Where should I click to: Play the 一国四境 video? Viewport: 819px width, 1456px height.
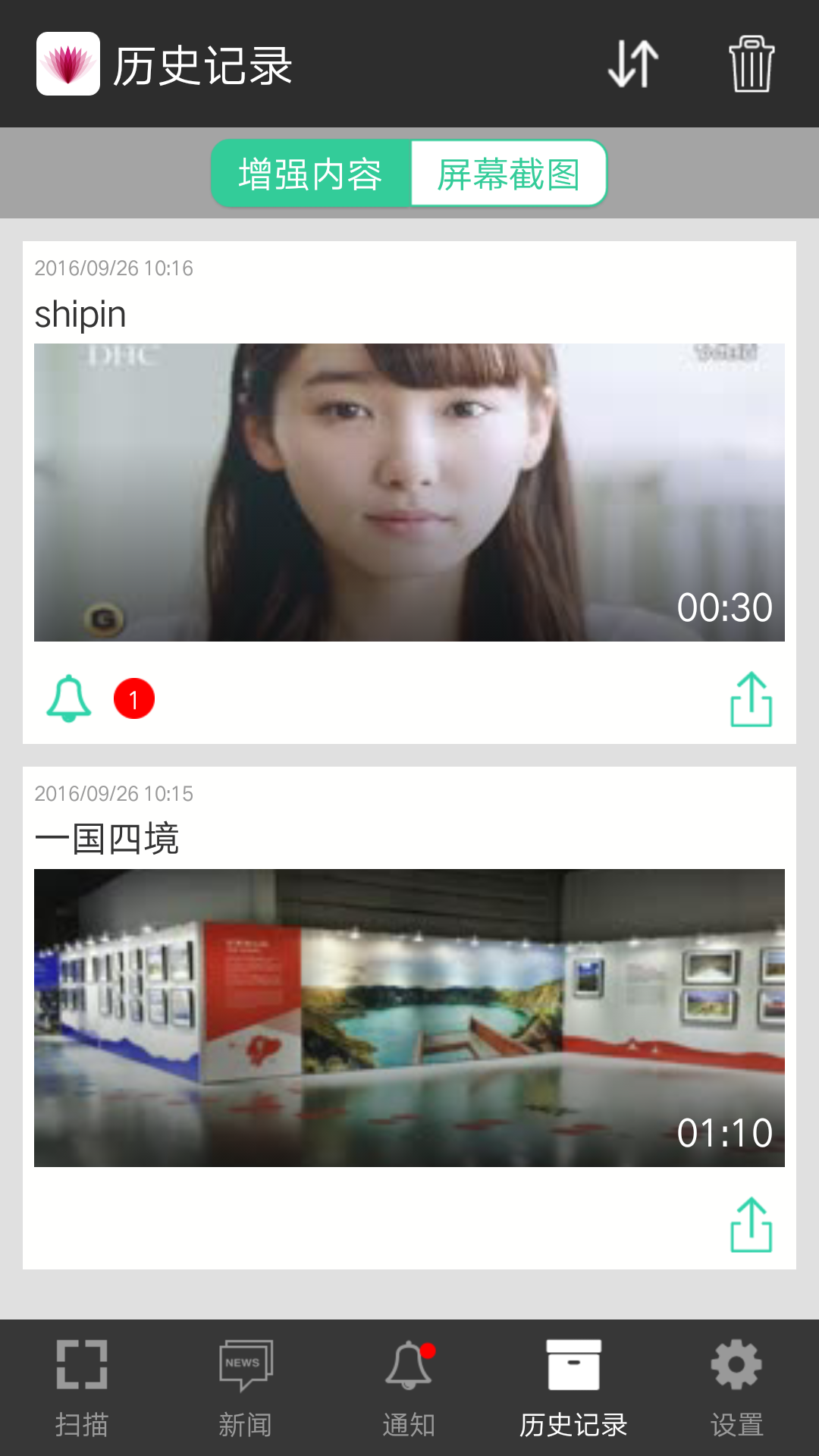click(409, 1018)
